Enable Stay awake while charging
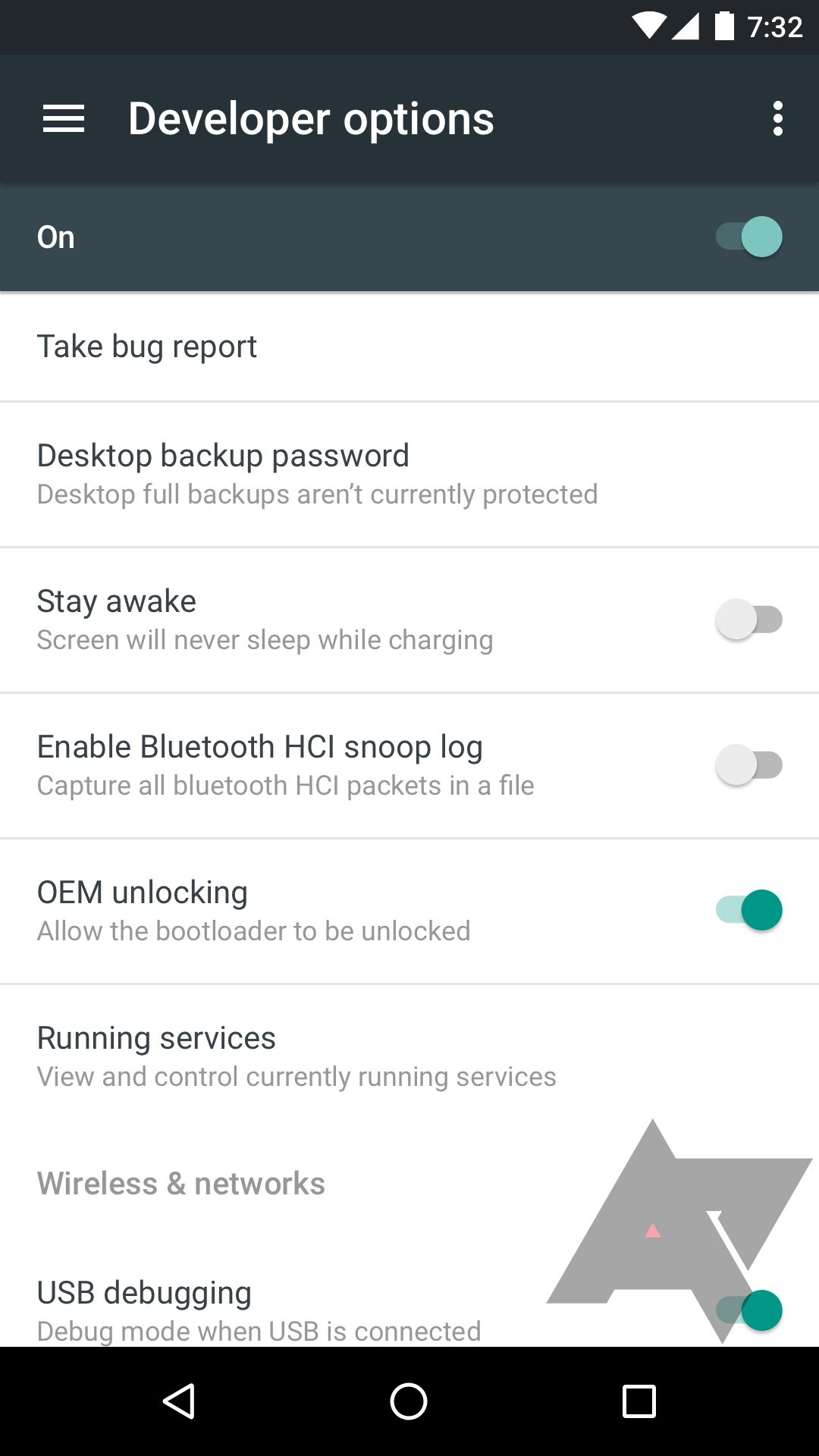The height and width of the screenshot is (1456, 819). click(x=745, y=619)
